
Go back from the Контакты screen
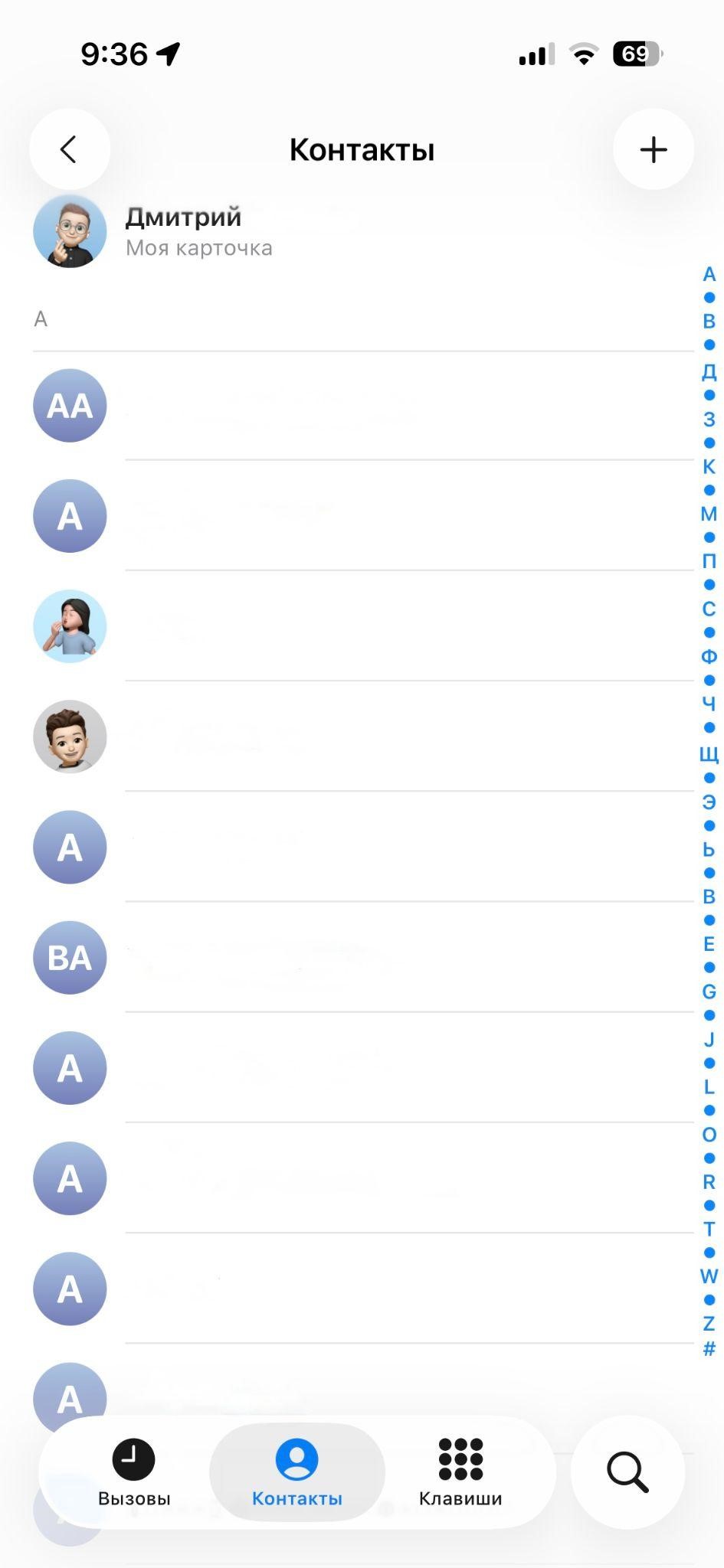70,149
